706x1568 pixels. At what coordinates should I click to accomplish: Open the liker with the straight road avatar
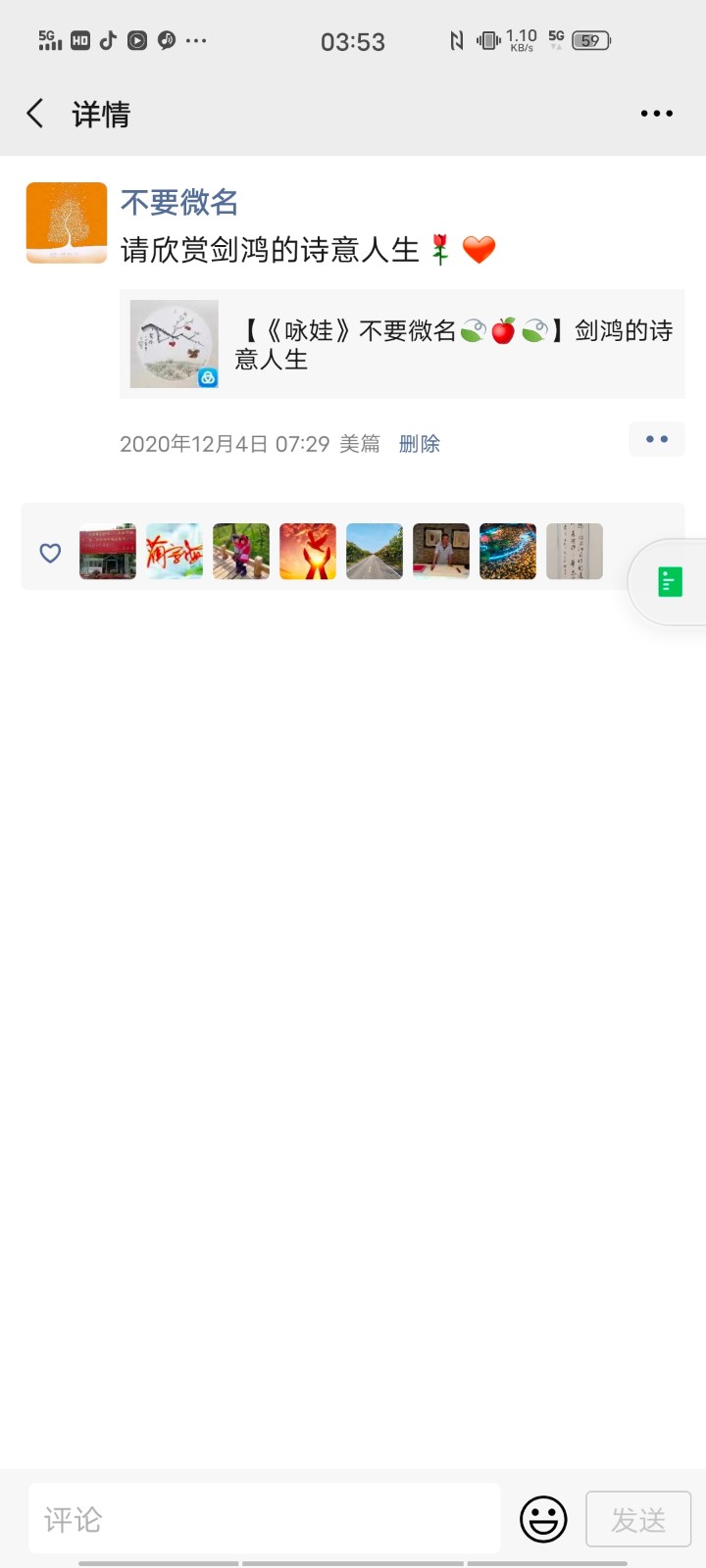pyautogui.click(x=375, y=552)
